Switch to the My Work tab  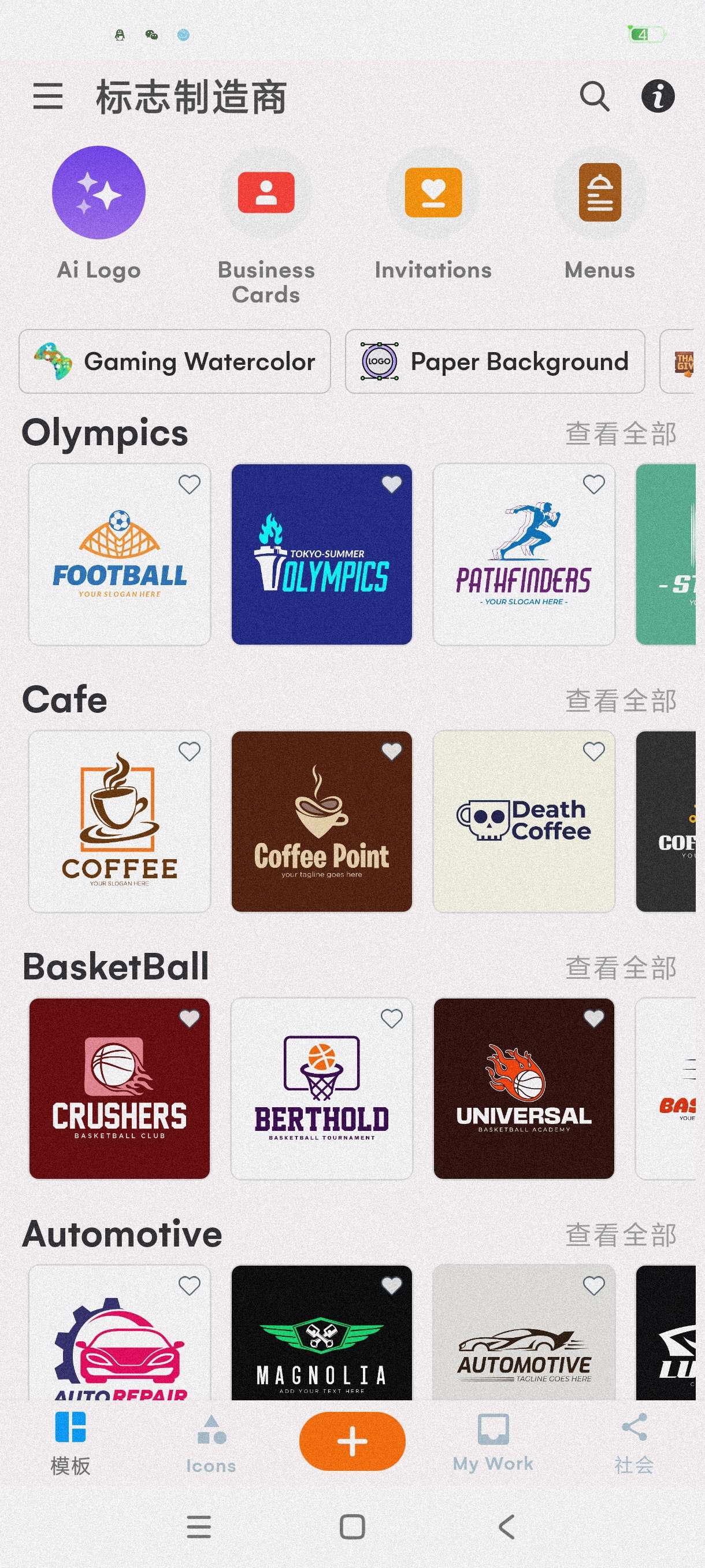pos(493,1444)
